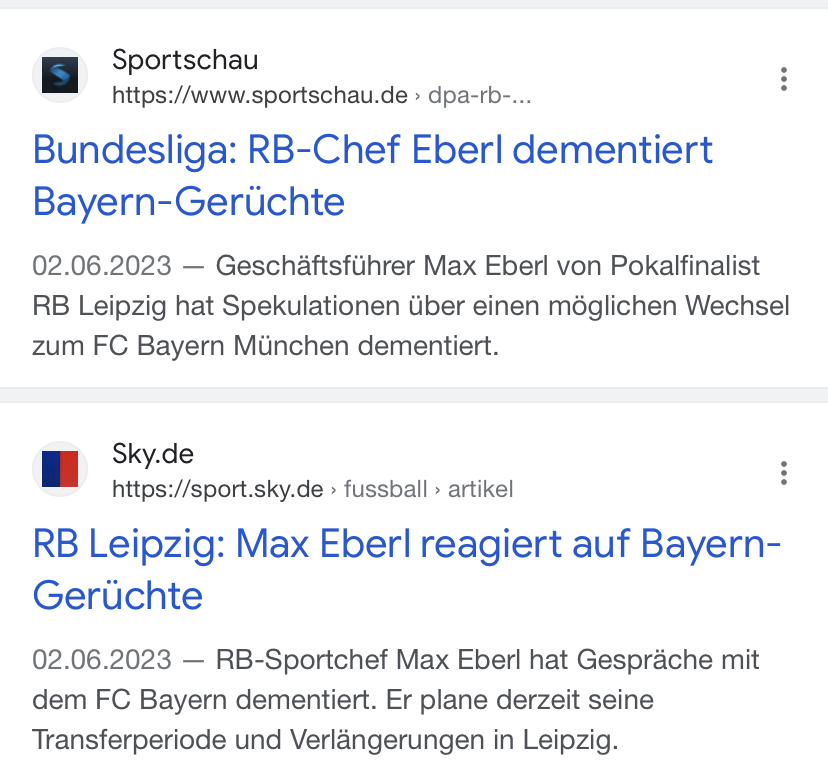Open the overflow menu for the Sportschau result
Image resolution: width=828 pixels, height=770 pixels.
tap(784, 79)
